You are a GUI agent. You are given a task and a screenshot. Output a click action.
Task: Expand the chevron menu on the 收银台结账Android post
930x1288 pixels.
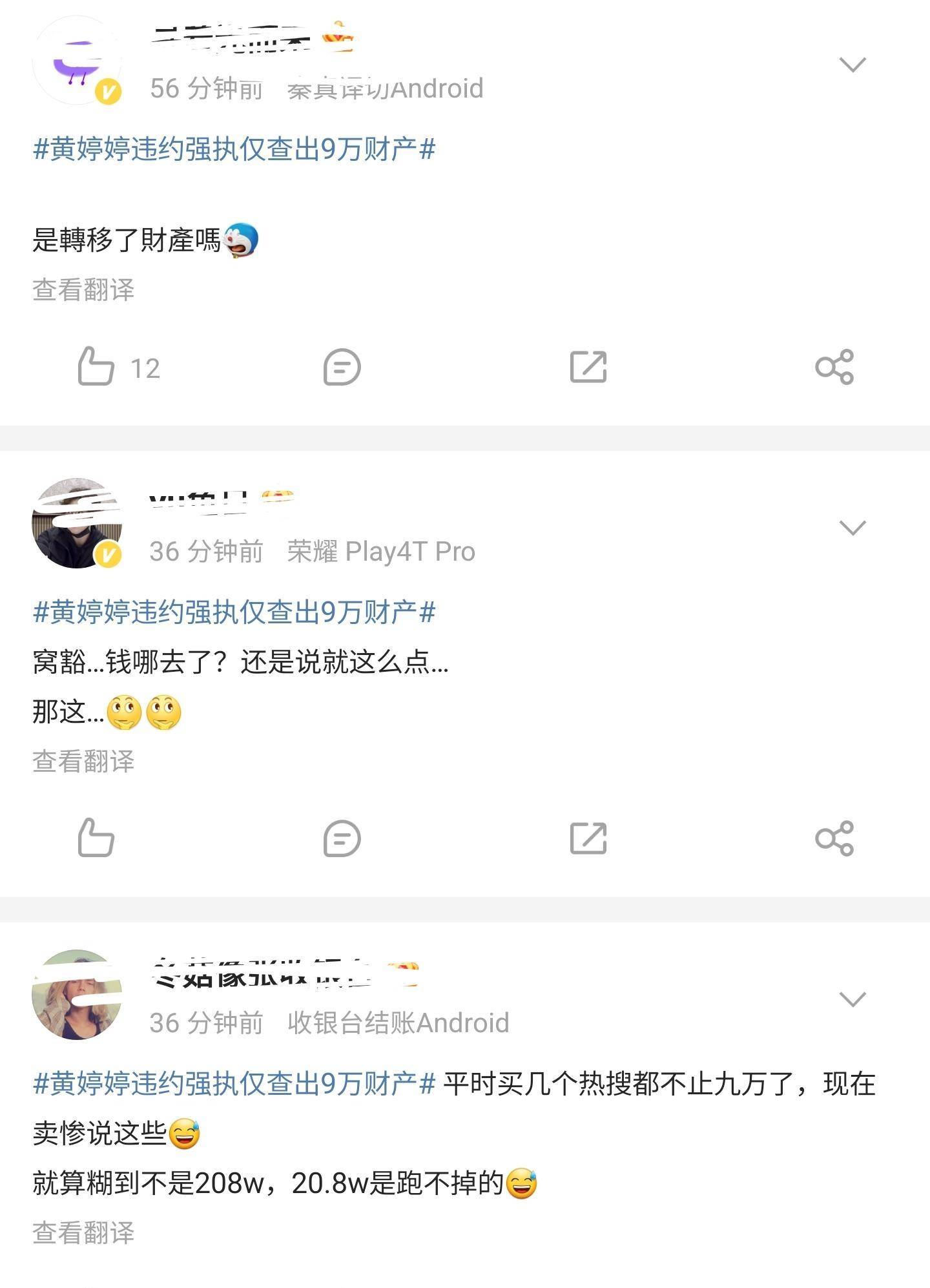pyautogui.click(x=852, y=999)
